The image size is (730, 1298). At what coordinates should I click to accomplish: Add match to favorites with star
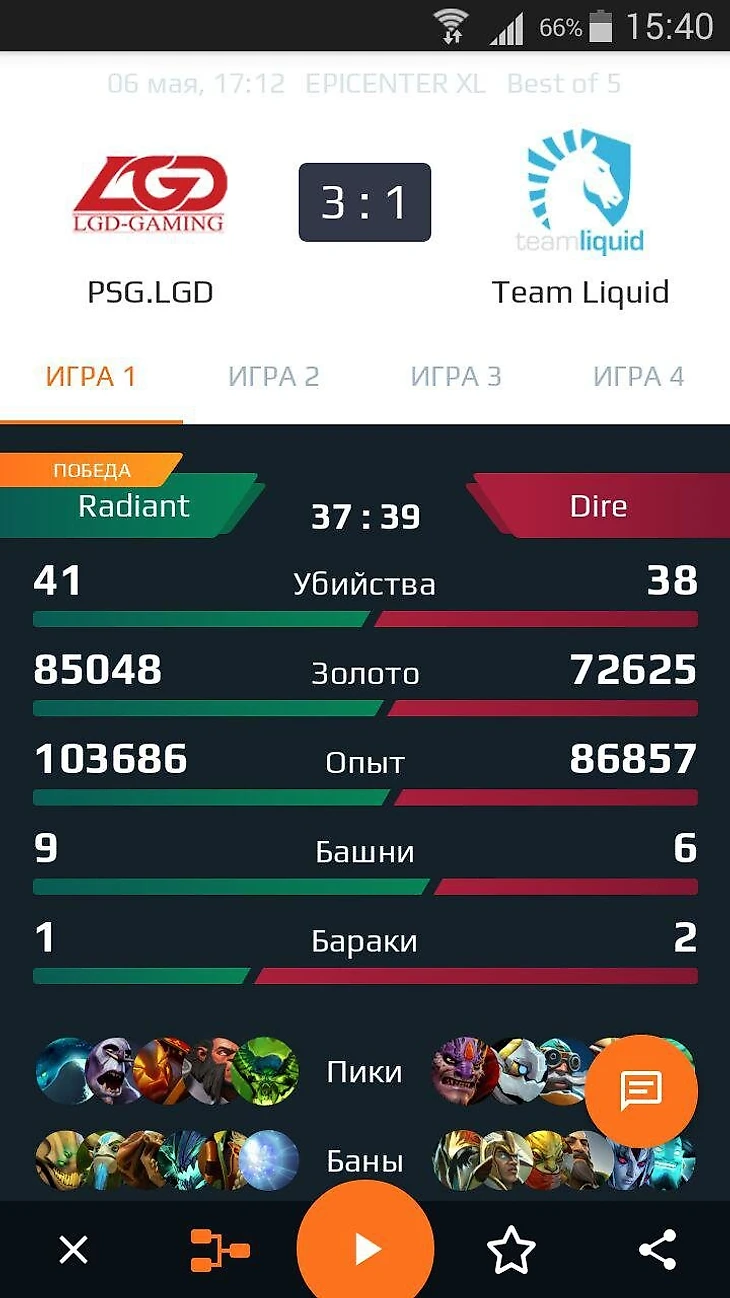[511, 1250]
